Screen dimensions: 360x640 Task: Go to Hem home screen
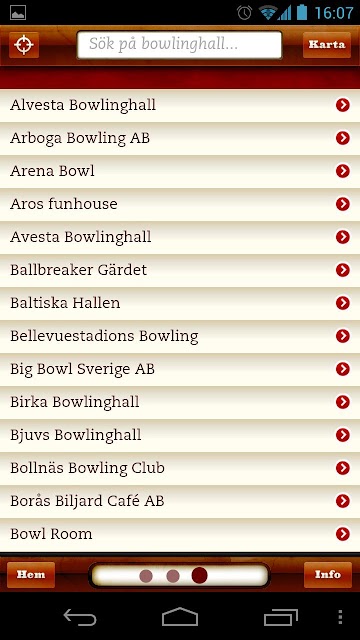pos(31,575)
